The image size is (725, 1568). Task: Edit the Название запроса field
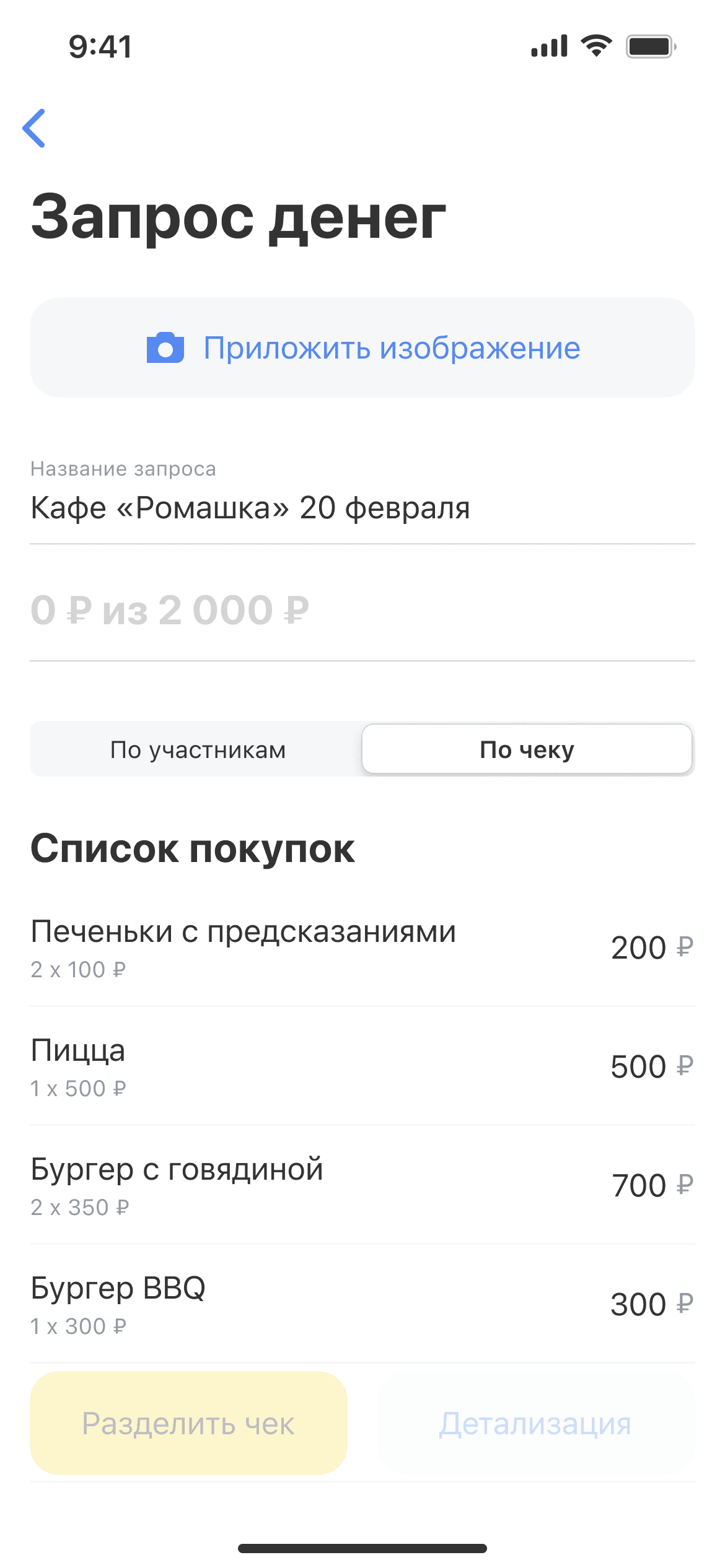tap(362, 508)
